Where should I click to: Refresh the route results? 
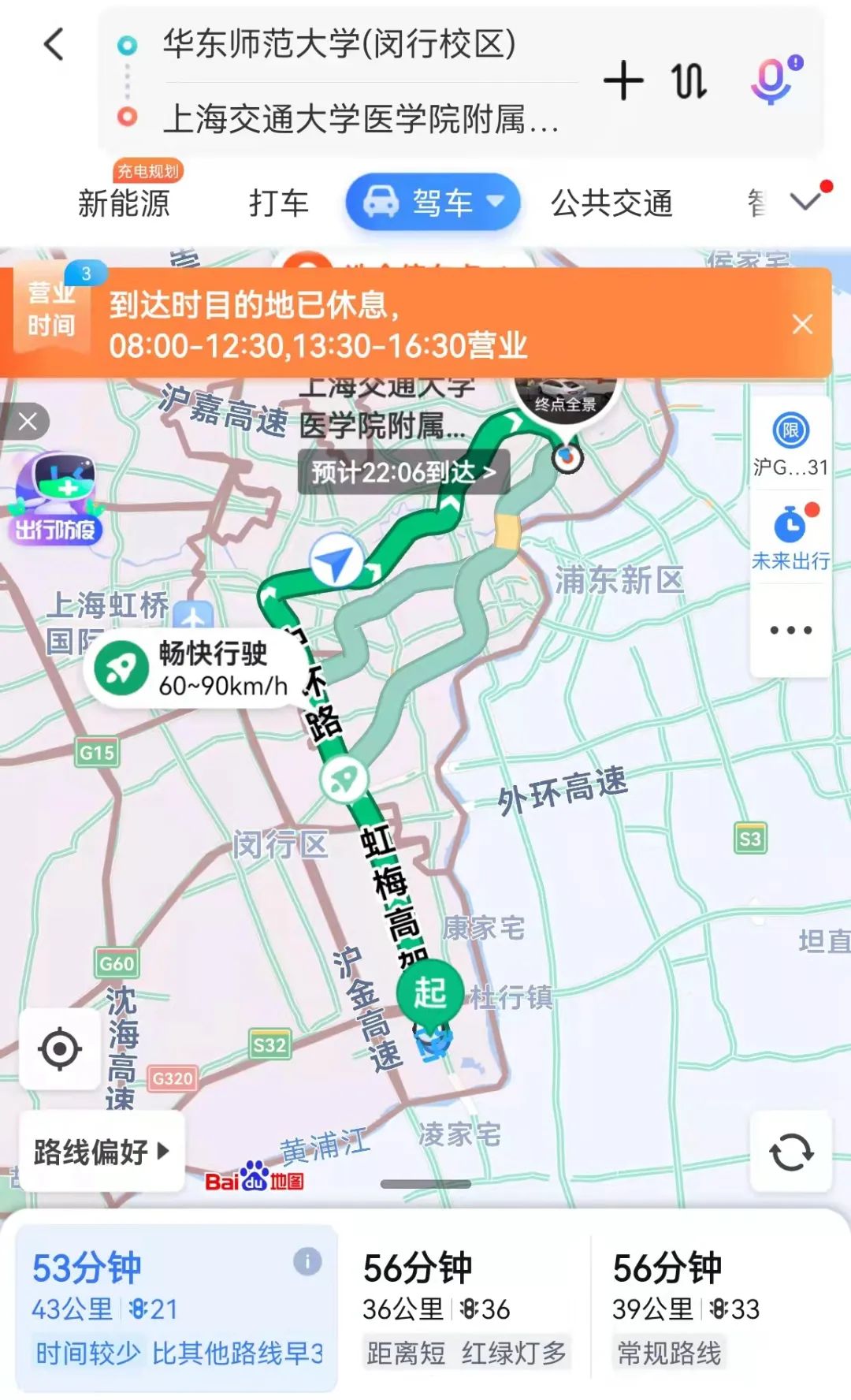791,1152
